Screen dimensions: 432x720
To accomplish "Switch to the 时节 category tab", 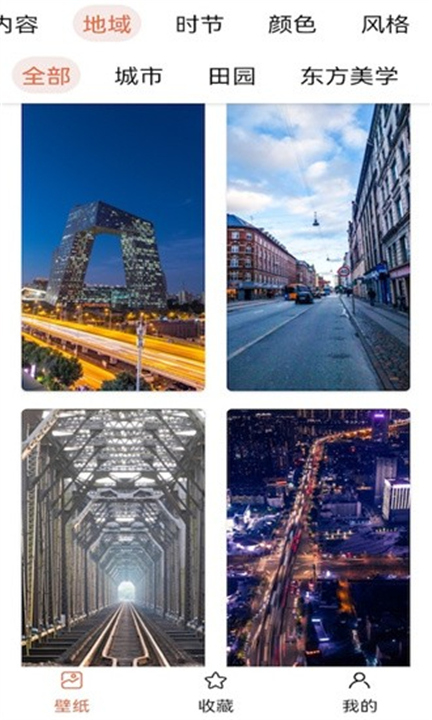I will click(199, 24).
